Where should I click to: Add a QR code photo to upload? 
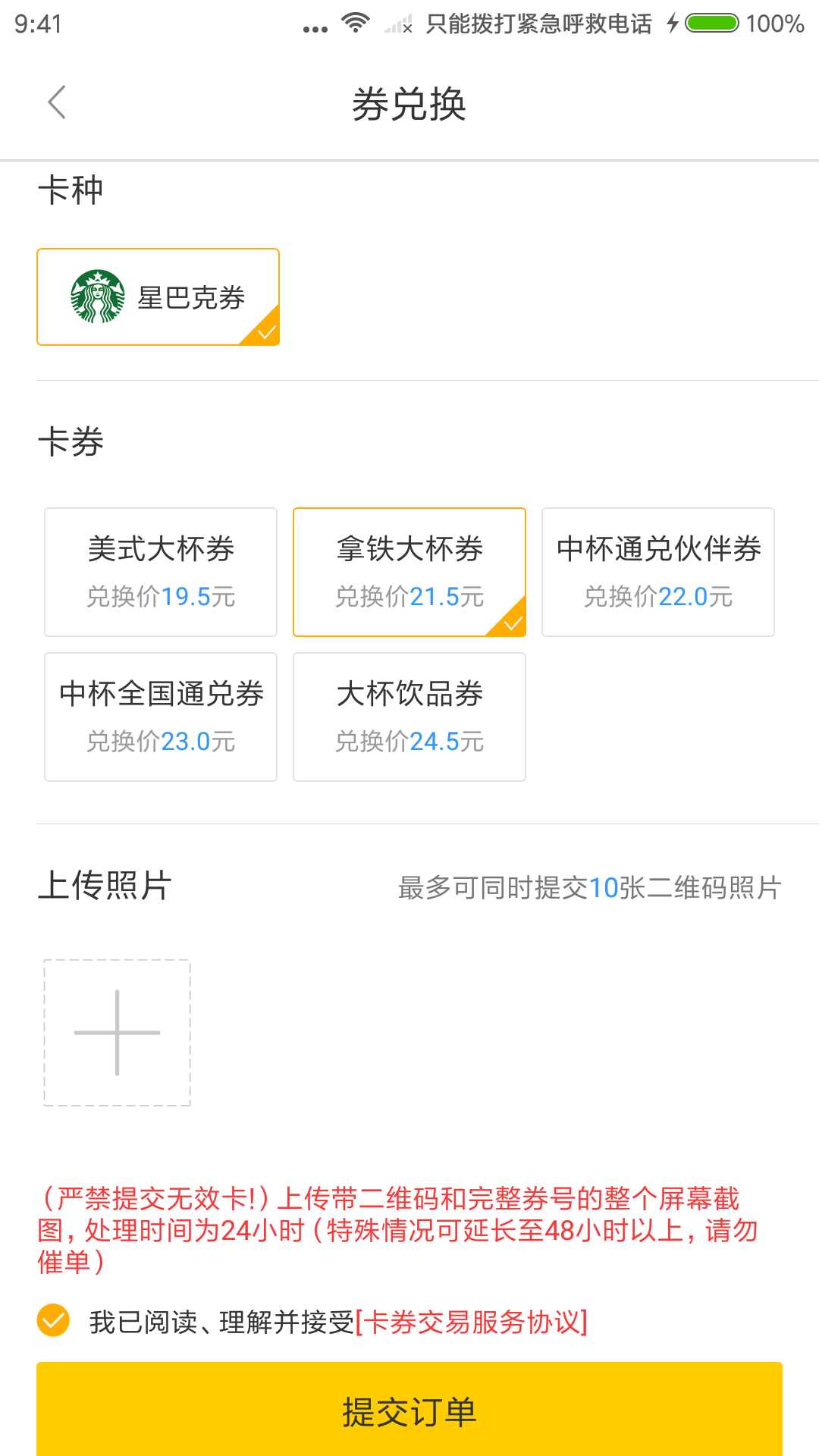point(117,1032)
